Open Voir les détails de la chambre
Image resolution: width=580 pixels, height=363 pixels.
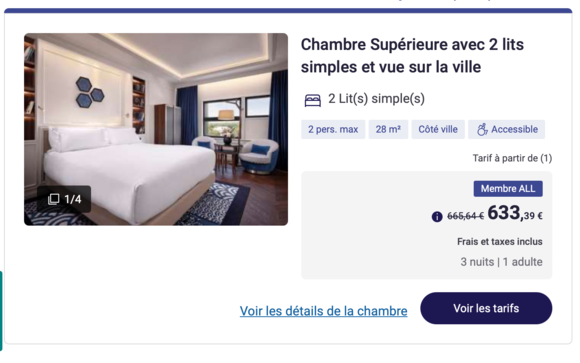click(323, 311)
